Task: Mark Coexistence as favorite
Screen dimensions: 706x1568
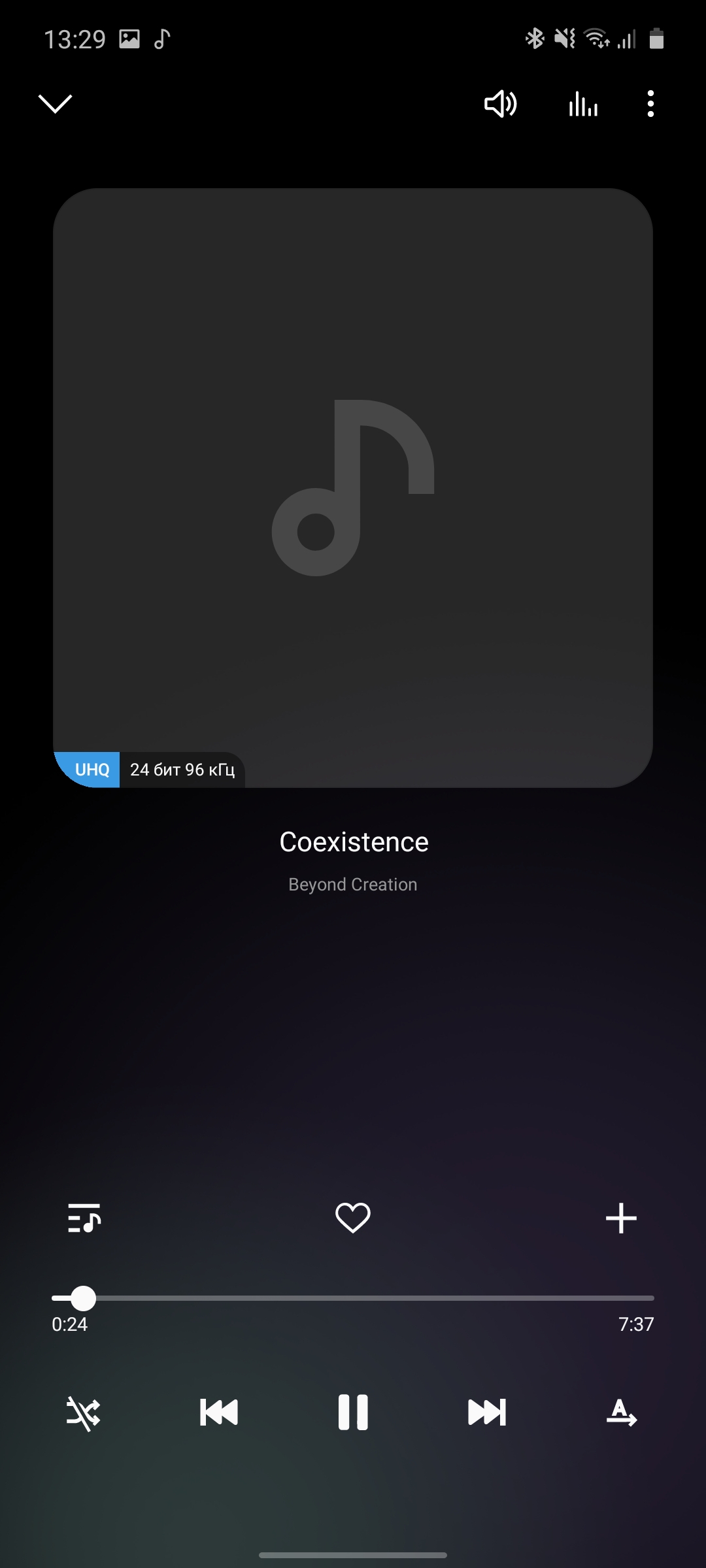Action: [x=353, y=1218]
